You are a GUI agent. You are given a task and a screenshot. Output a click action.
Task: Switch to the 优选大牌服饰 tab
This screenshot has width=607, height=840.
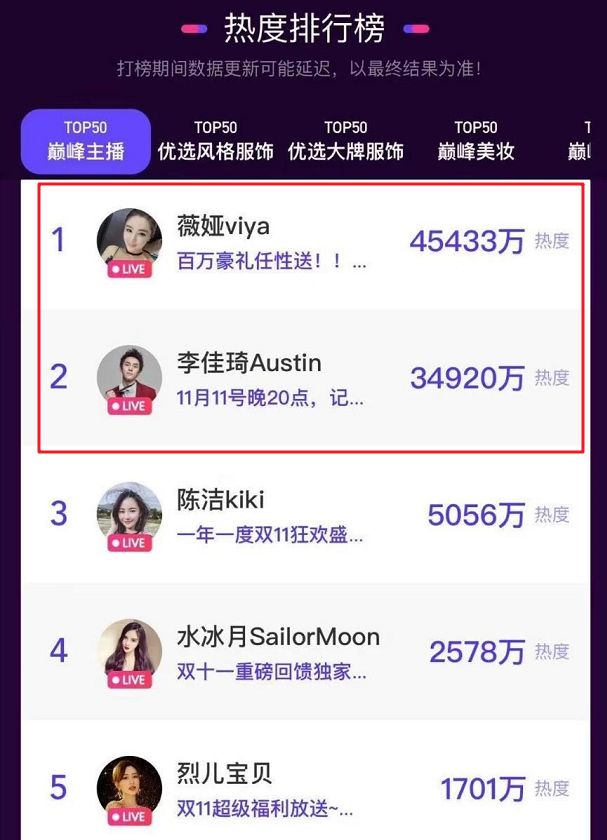tap(345, 141)
